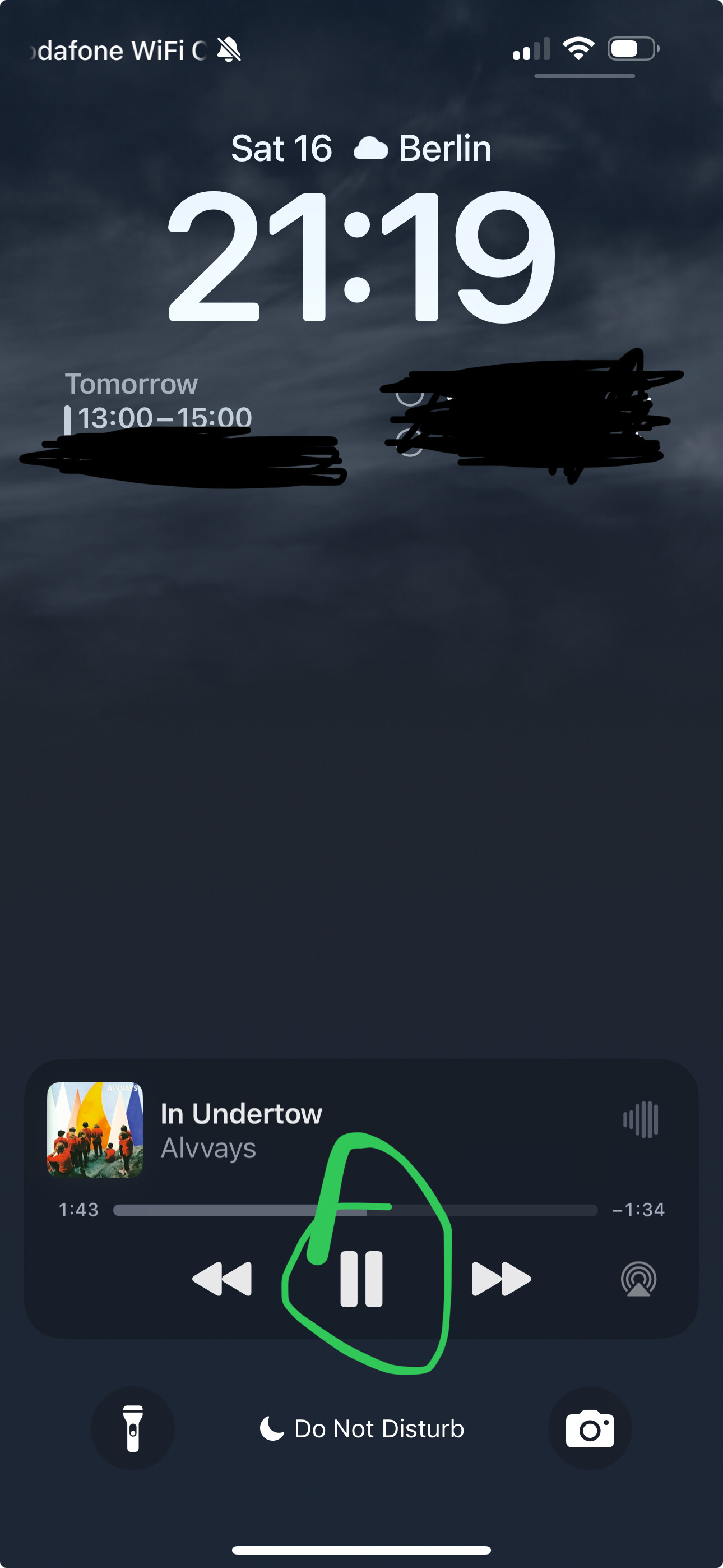Skip forward to the next track
723x1568 pixels.
(x=502, y=1279)
